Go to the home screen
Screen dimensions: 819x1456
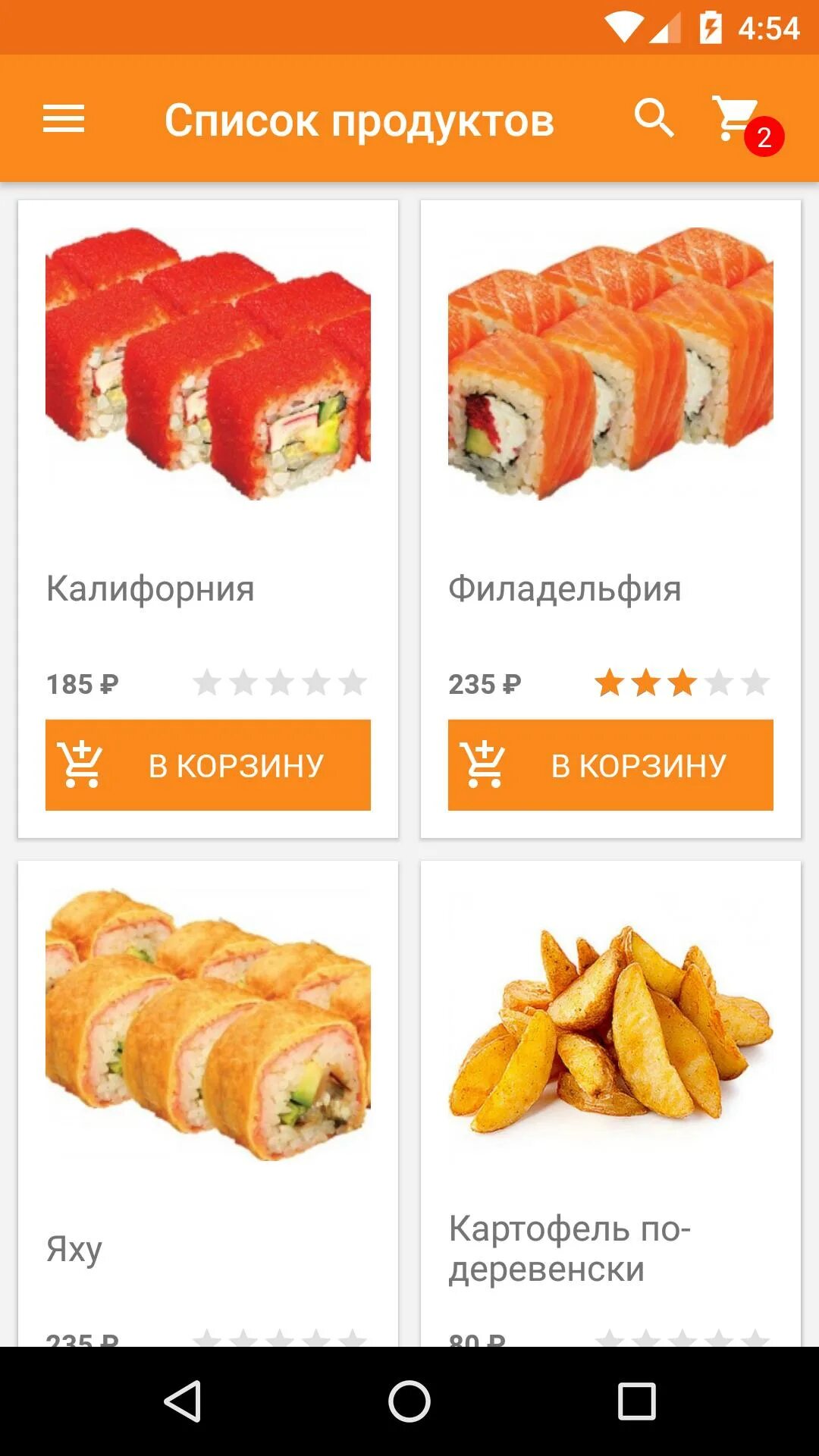coord(409,1400)
